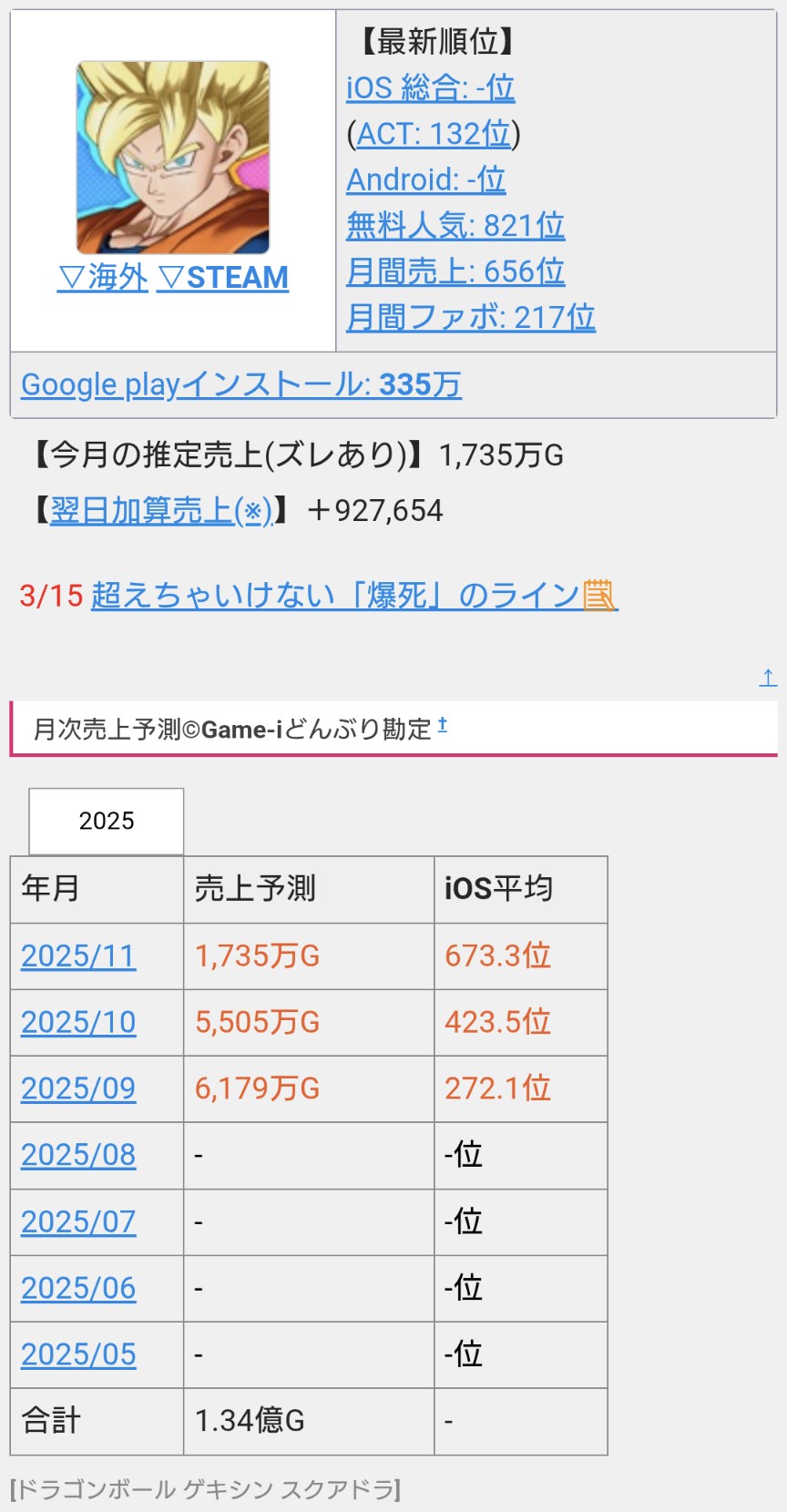Open the 2025/09 monthly details

tap(78, 1088)
